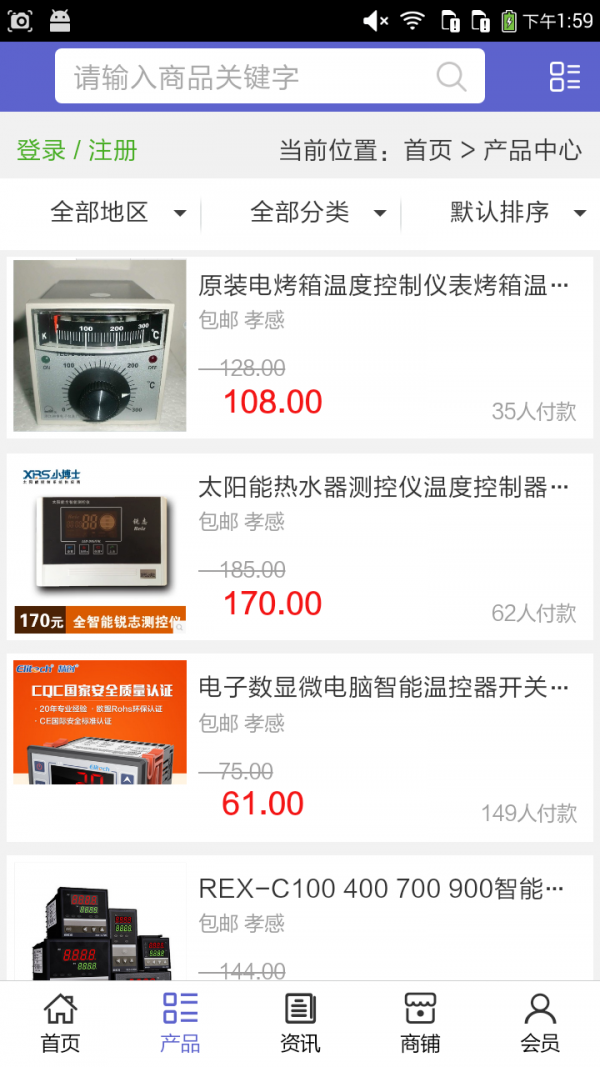Open the 默认排序 sorting dropdown
Screen dimensions: 600x1067
[x=517, y=212]
